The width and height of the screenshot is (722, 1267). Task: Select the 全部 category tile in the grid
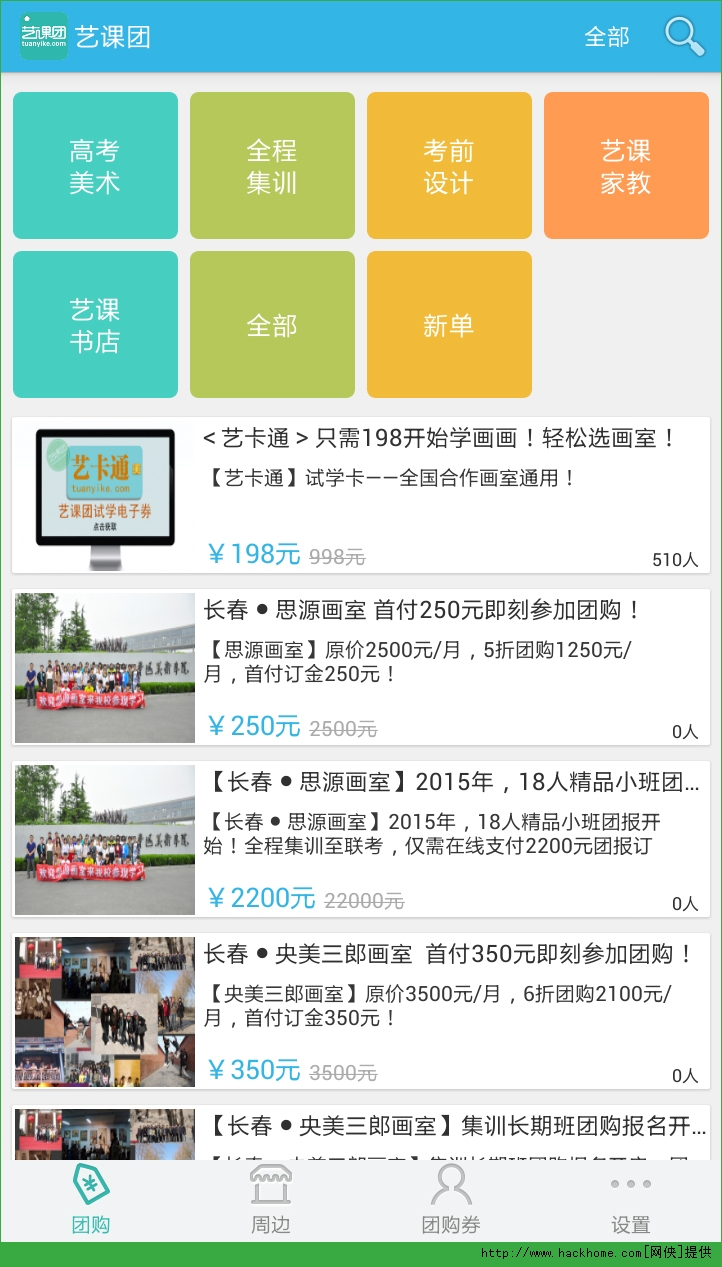[272, 325]
